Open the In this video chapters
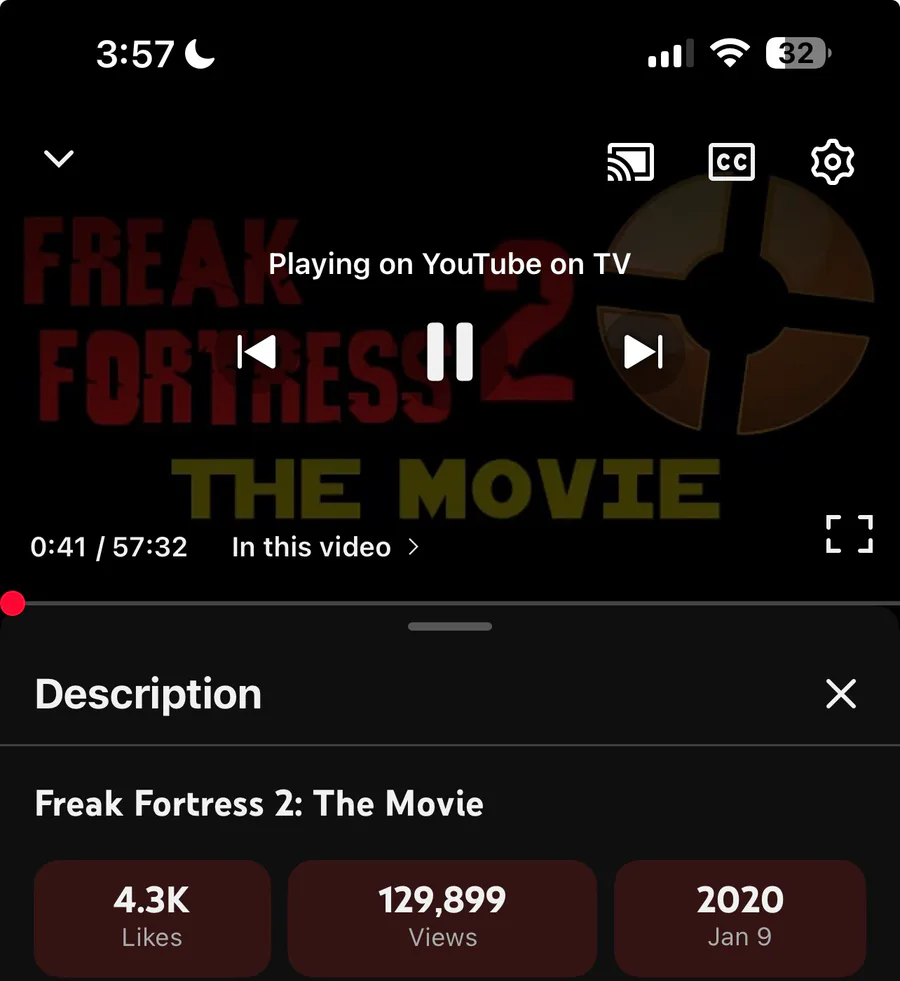Screen dimensions: 900x981 click(x=325, y=547)
